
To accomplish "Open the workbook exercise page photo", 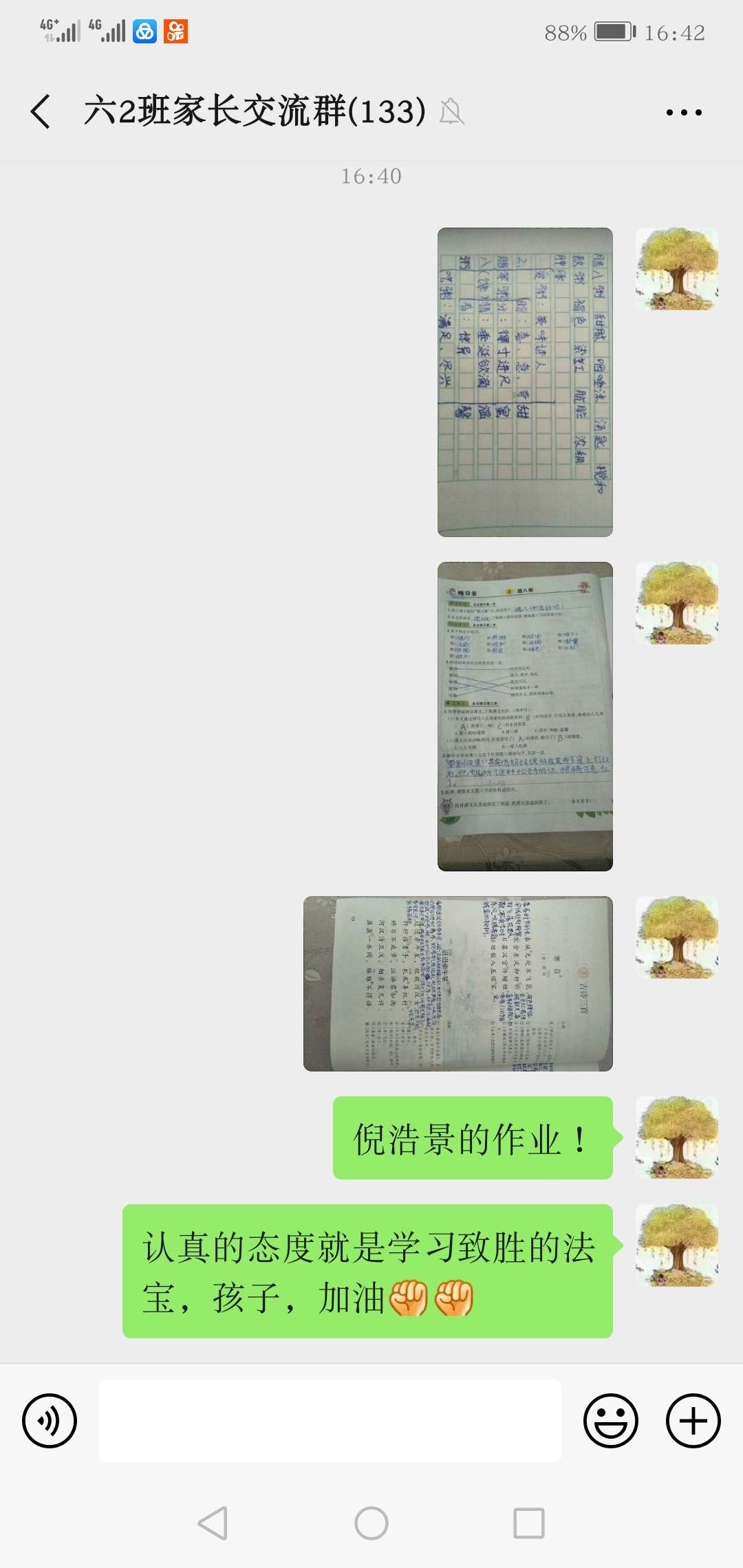I will point(525,717).
